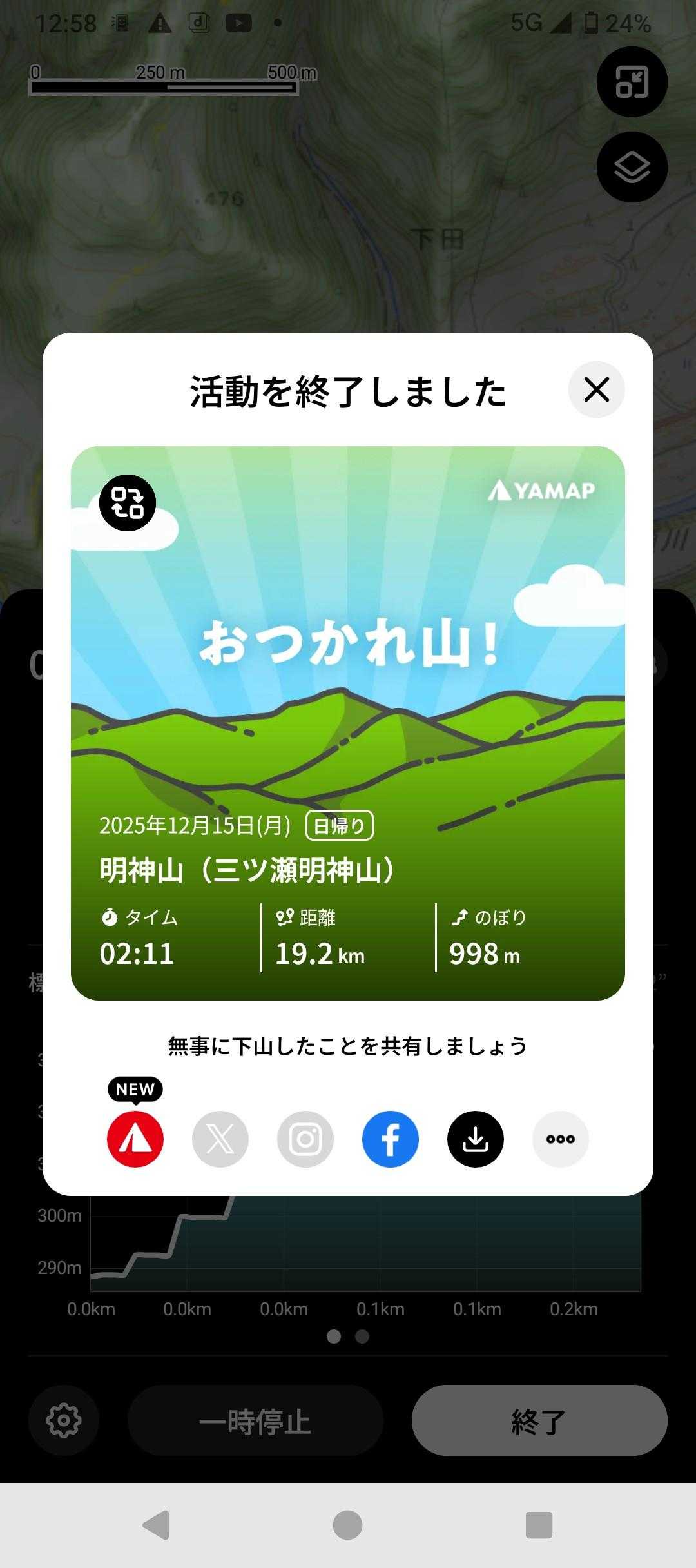Share the result on Facebook
The width and height of the screenshot is (696, 1568).
(391, 1139)
